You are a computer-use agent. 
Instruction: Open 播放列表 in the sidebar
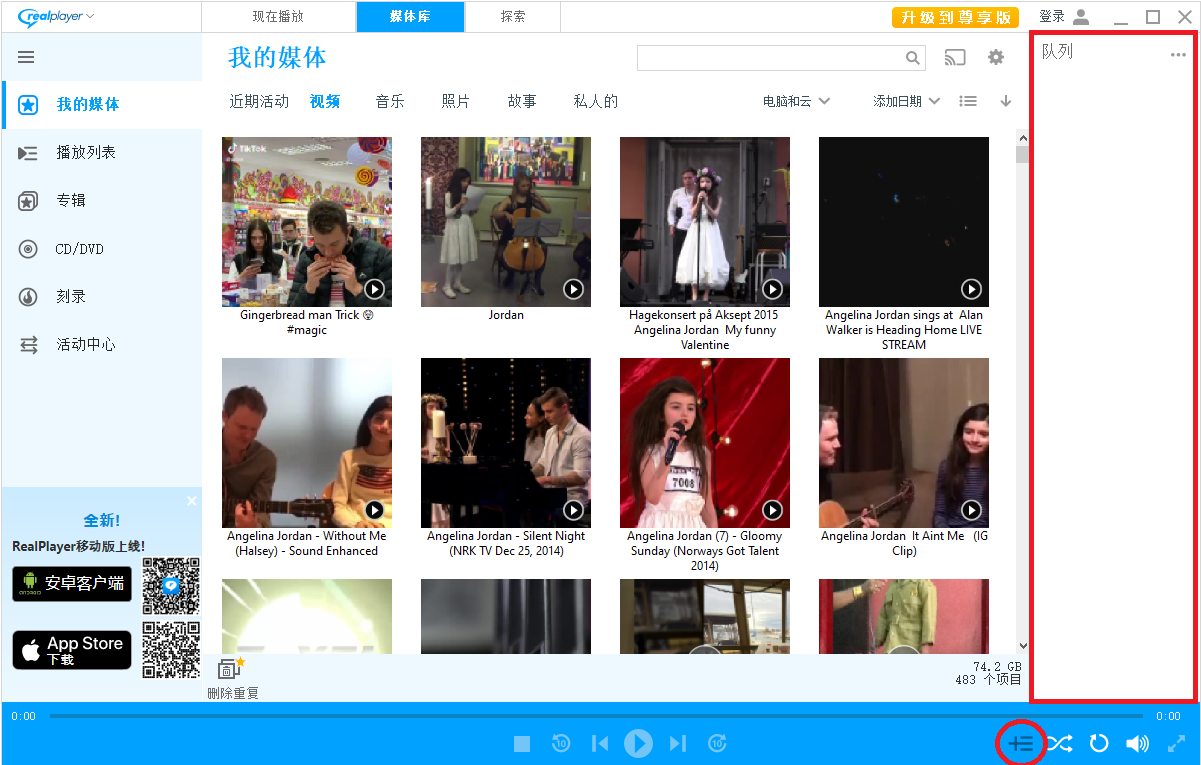tap(86, 153)
